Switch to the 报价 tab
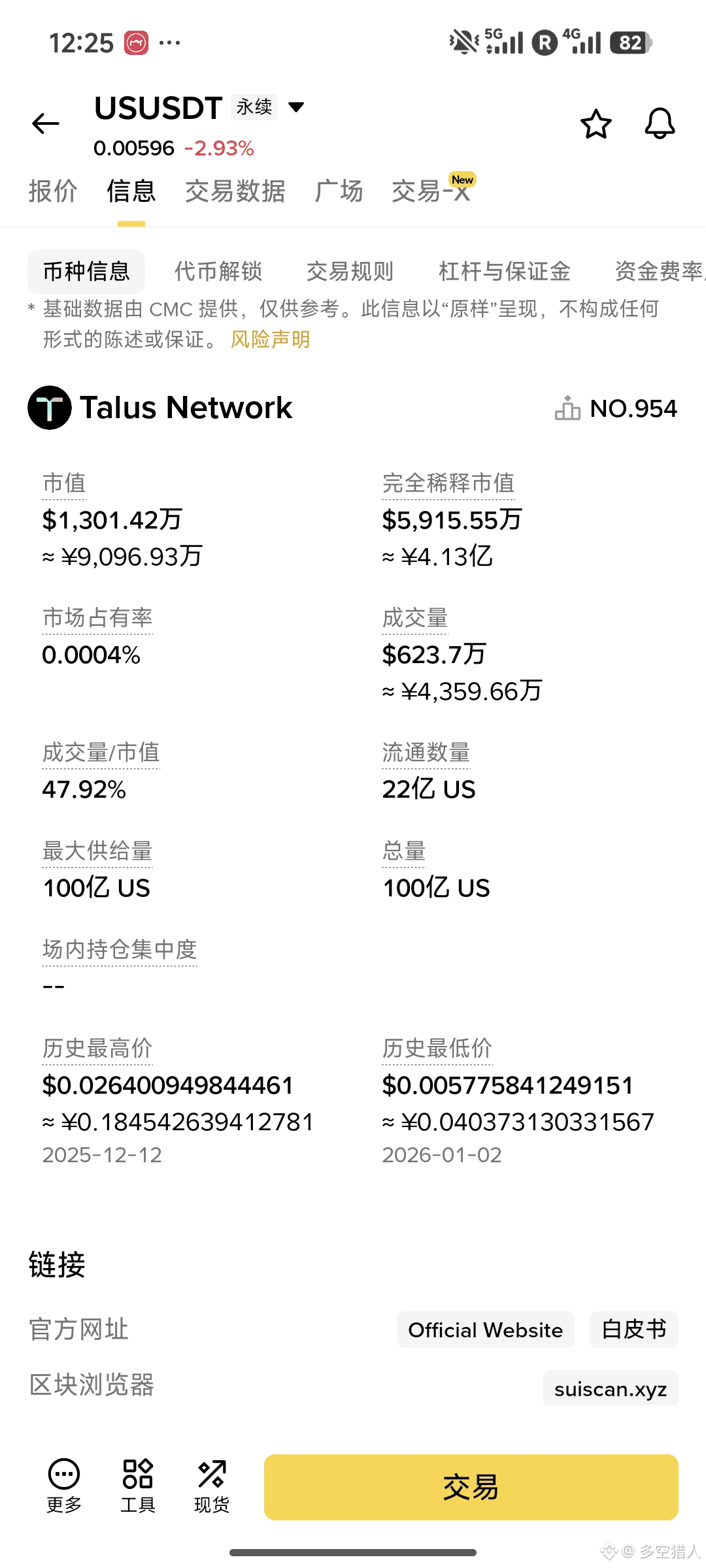Viewport: 706px width, 1568px height. click(53, 191)
